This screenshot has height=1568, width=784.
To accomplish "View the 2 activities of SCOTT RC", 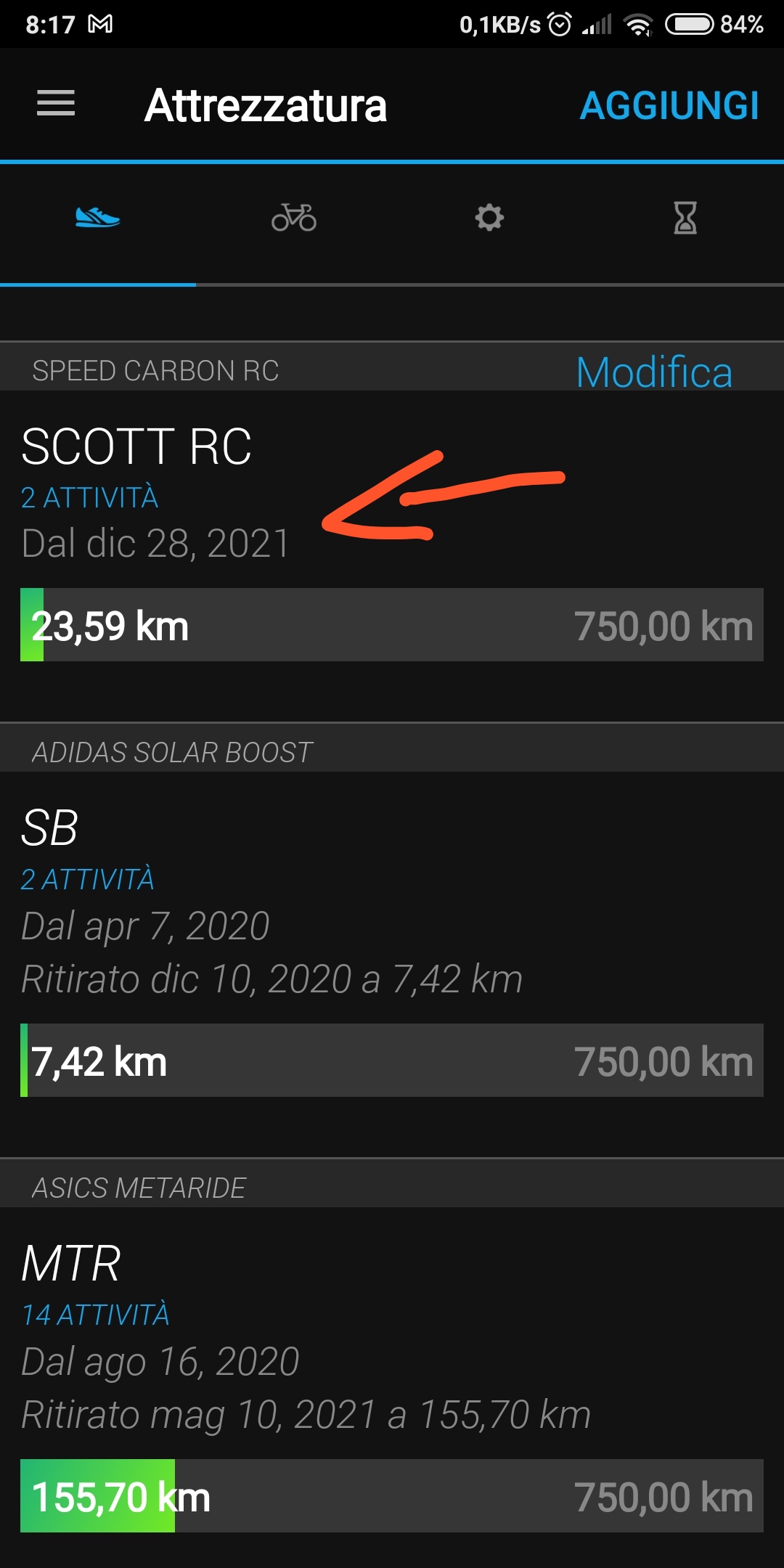I will [x=90, y=498].
